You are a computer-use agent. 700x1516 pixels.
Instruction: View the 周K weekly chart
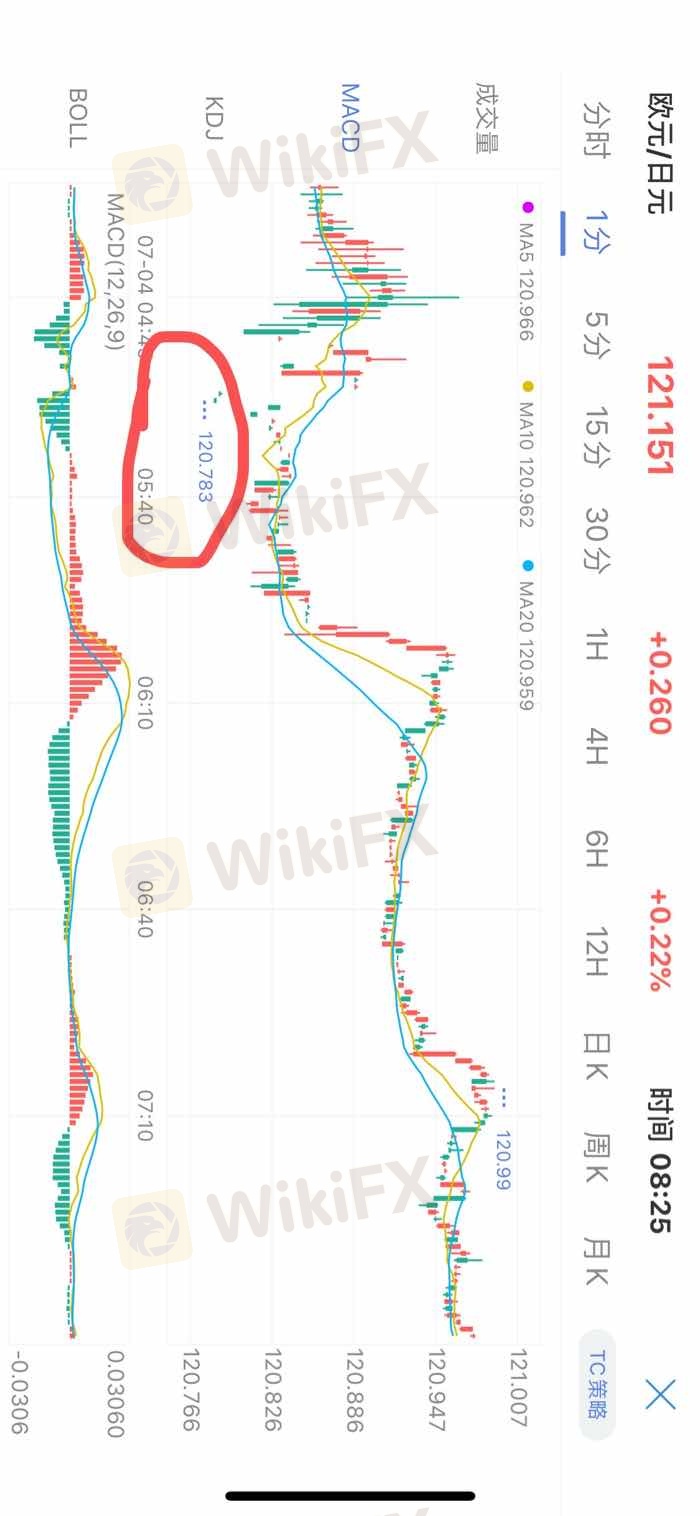coord(597,1158)
